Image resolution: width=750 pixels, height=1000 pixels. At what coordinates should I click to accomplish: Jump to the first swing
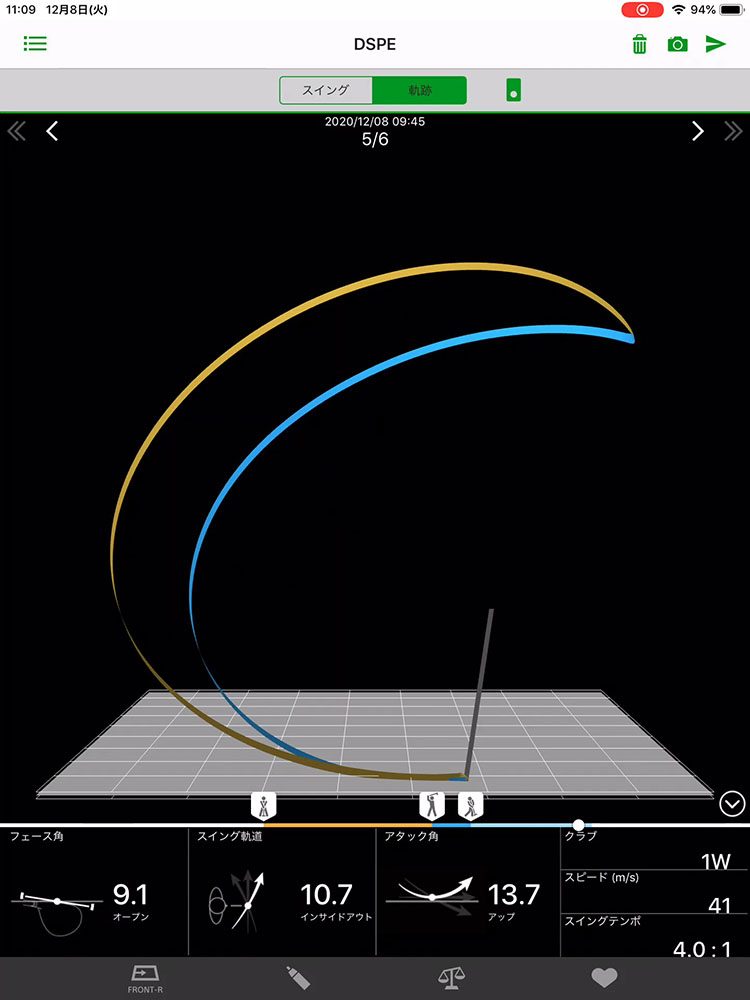[16, 131]
